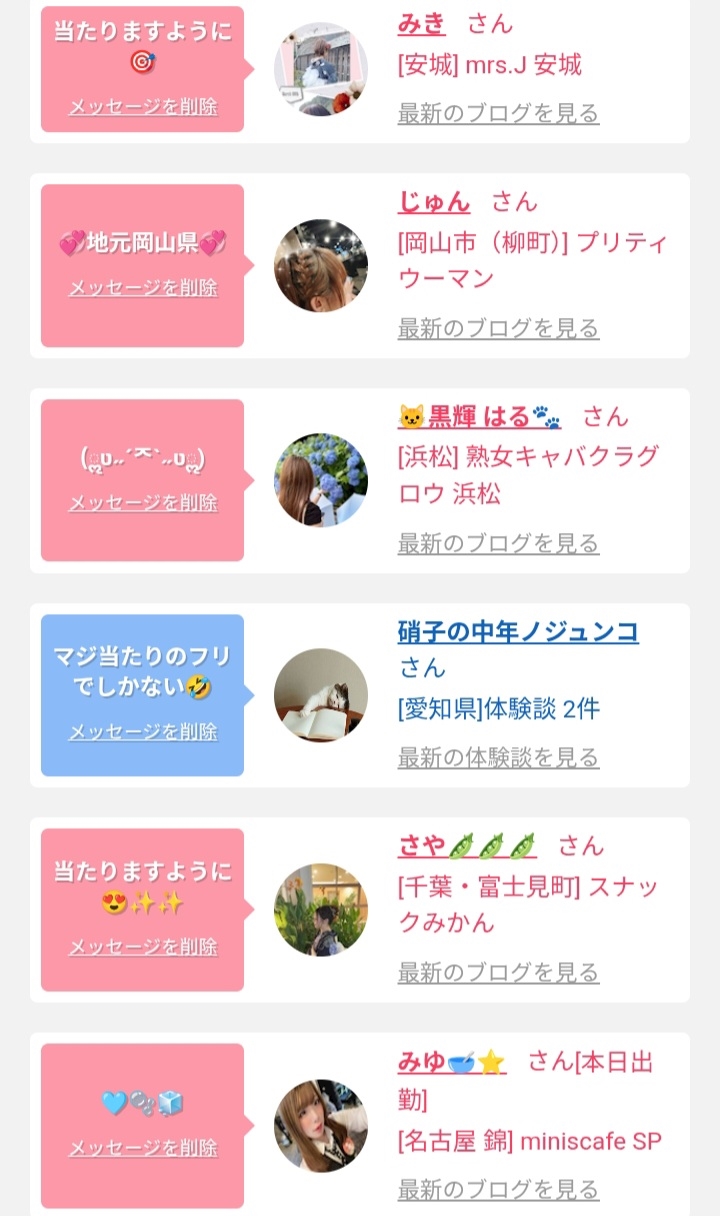This screenshot has width=720, height=1216.
Task: View みき's latest blog
Action: [498, 113]
